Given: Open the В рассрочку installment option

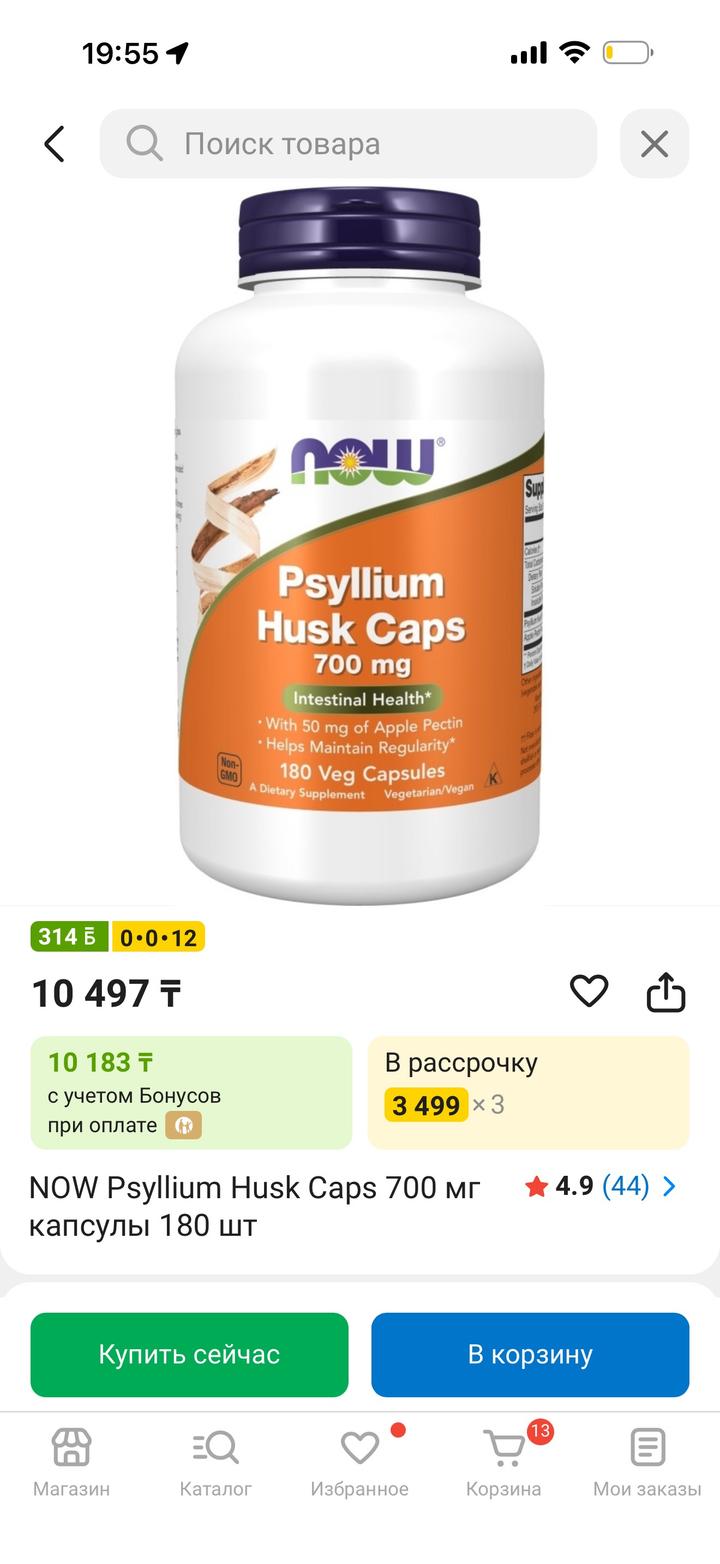Looking at the screenshot, I should click(x=528, y=1092).
